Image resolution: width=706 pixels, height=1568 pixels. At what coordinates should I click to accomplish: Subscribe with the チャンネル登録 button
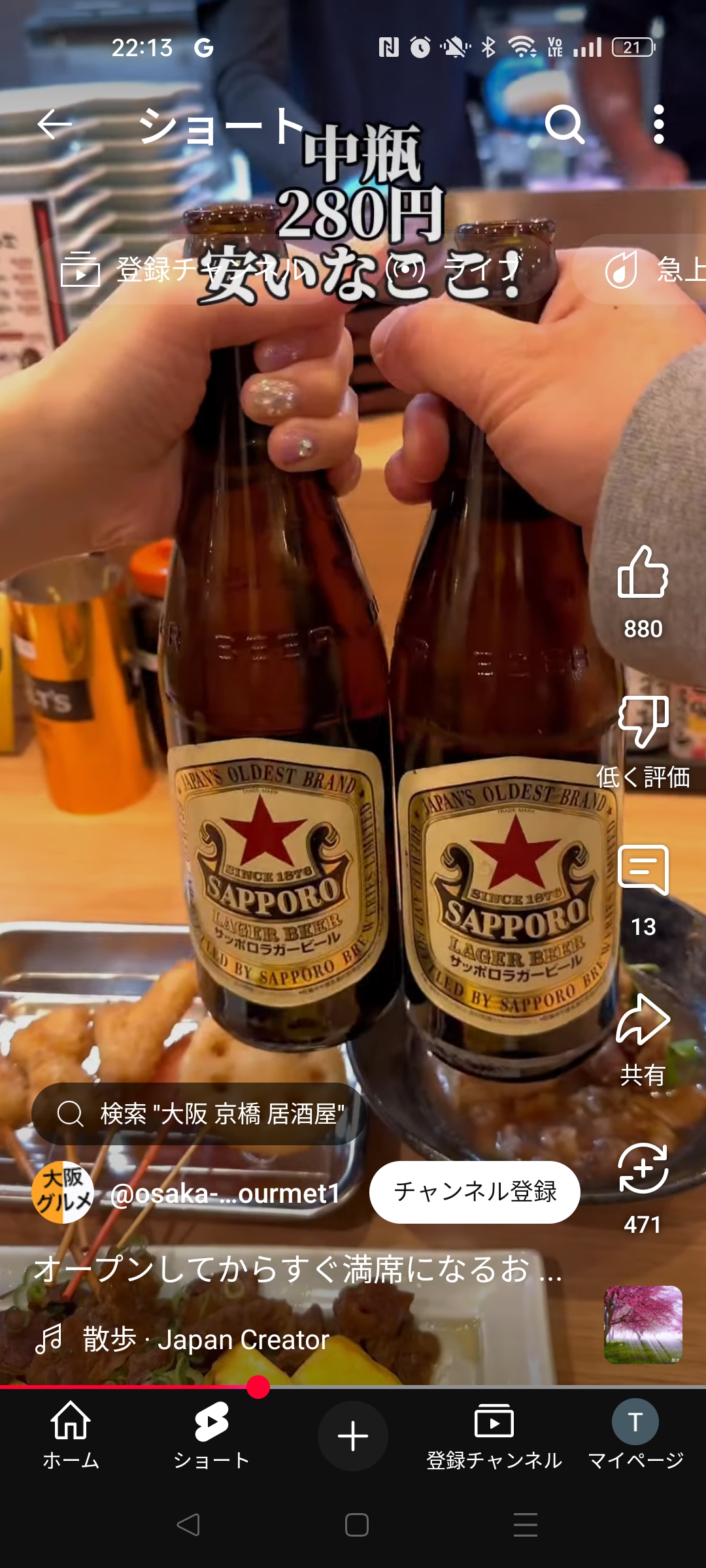click(475, 1192)
